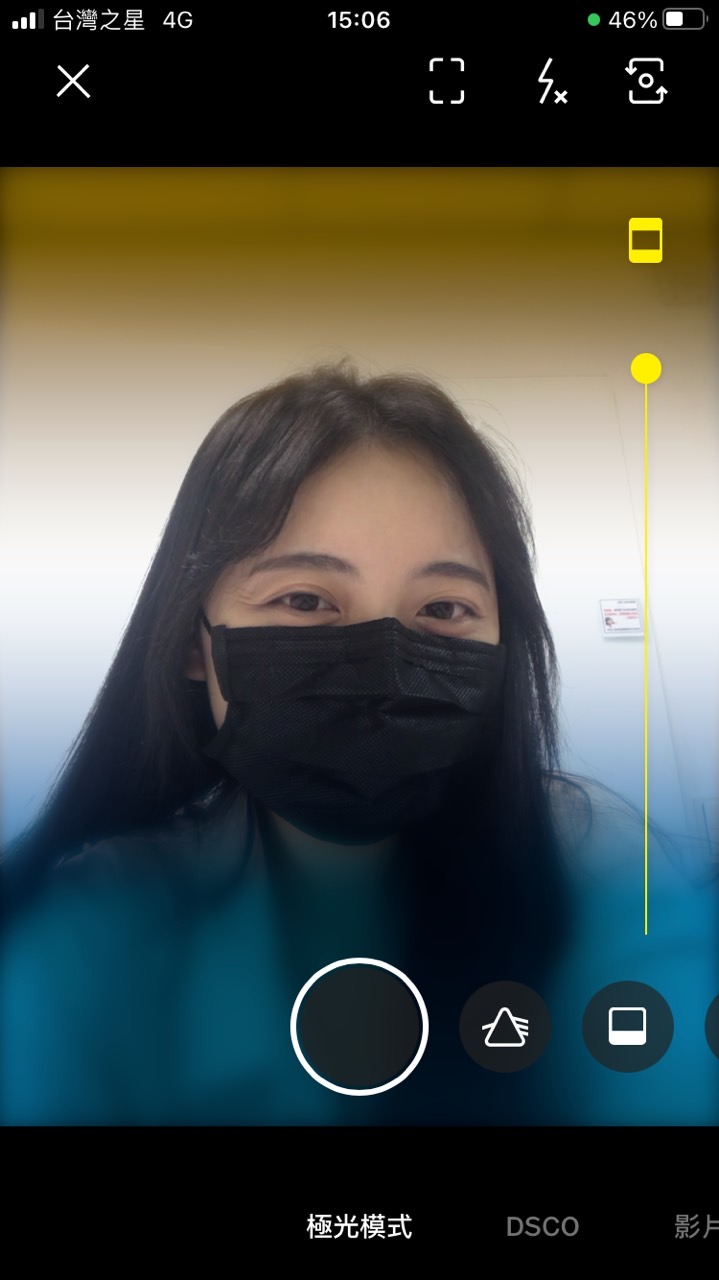Tap the yellow slider handle
The width and height of the screenshot is (719, 1280).
pos(646,369)
